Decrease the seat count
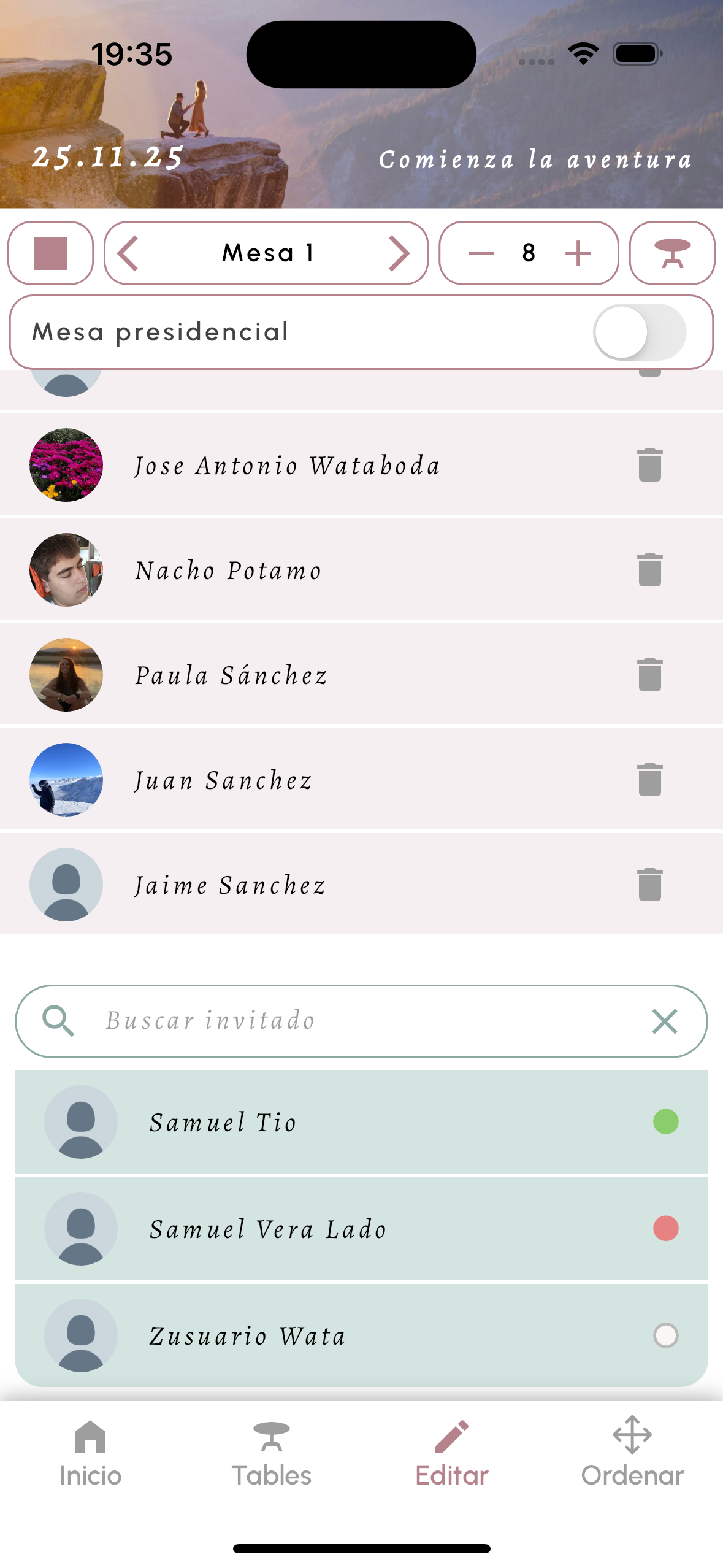The image size is (723, 1568). tap(481, 253)
